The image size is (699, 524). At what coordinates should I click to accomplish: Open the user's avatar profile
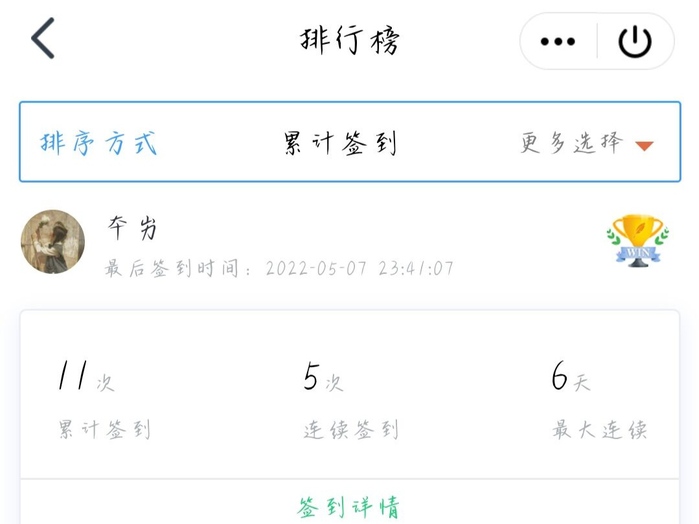53,242
